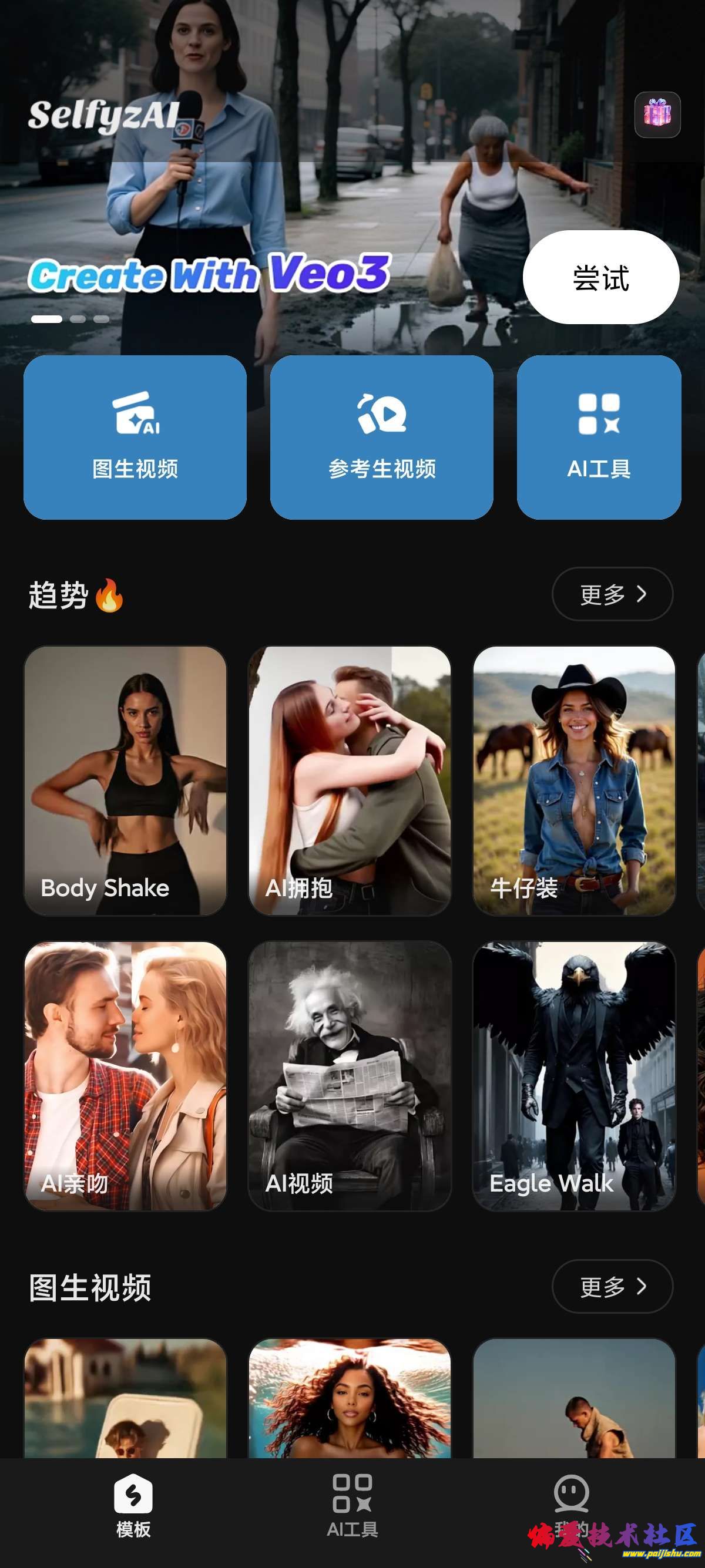Select the 模板 bottom tab
705x1568 pixels.
click(133, 1505)
